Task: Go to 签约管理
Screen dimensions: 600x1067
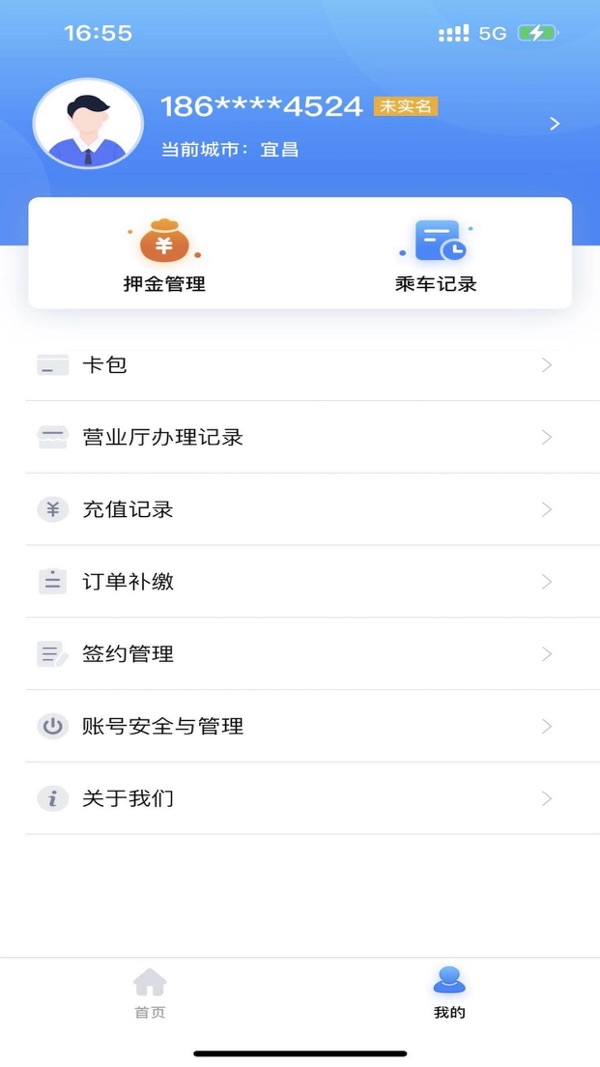Action: point(300,654)
